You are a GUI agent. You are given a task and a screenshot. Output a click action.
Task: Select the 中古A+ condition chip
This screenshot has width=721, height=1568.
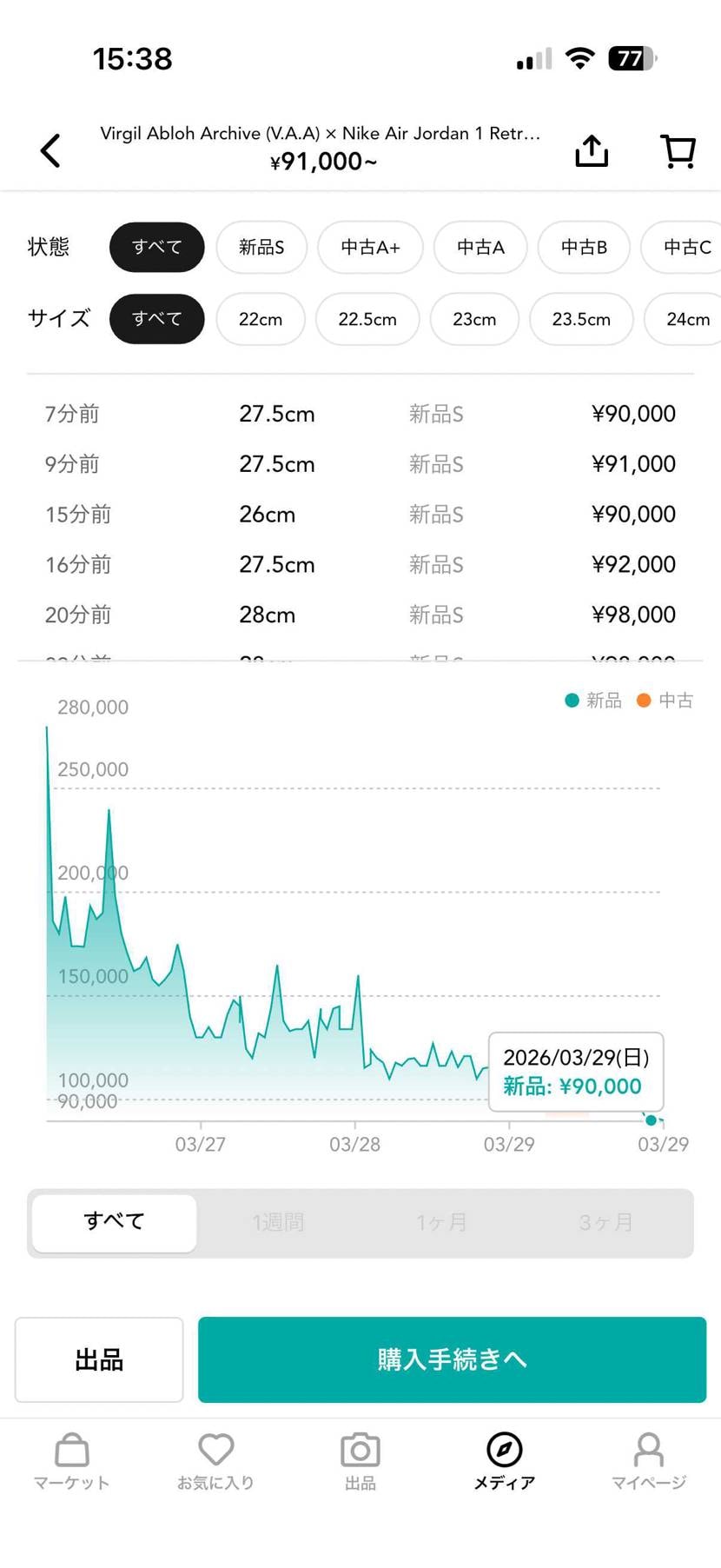click(x=370, y=248)
